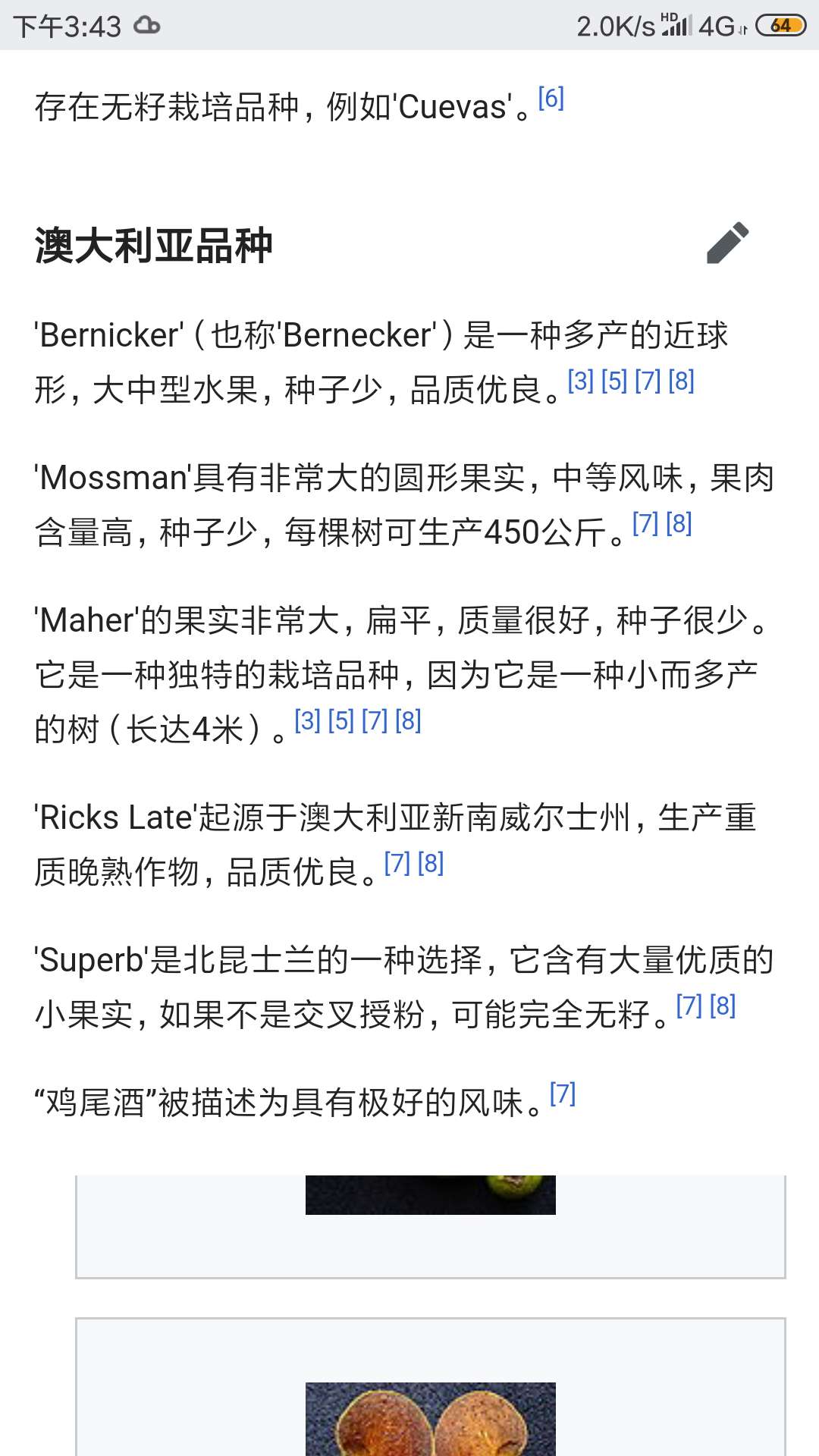Open reference [3] in the Maher paragraph
This screenshot has height=1456, width=819.
pyautogui.click(x=307, y=721)
